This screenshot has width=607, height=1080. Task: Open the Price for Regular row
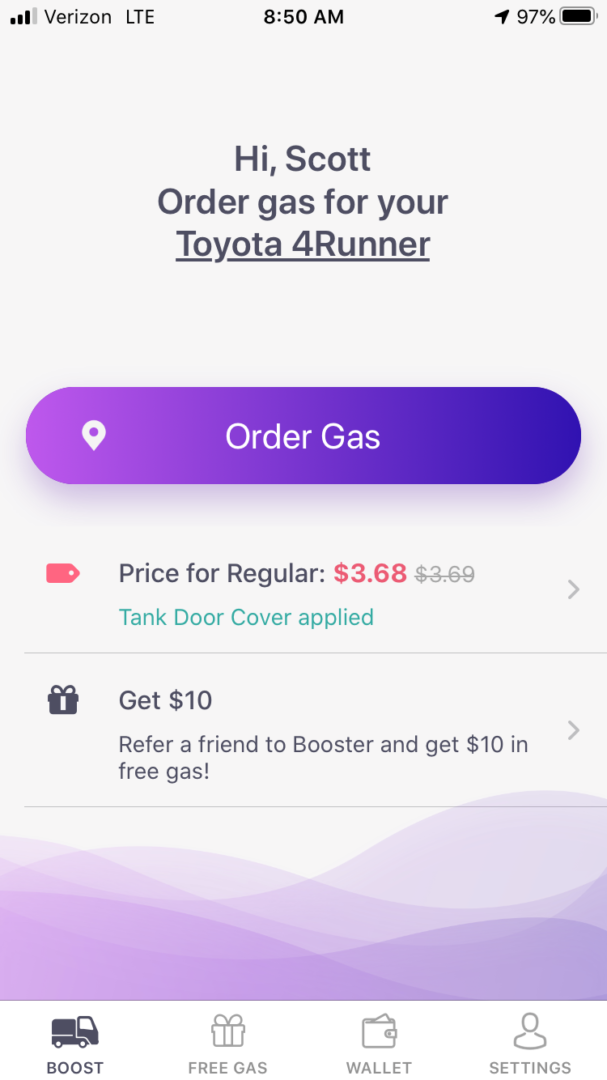[303, 591]
